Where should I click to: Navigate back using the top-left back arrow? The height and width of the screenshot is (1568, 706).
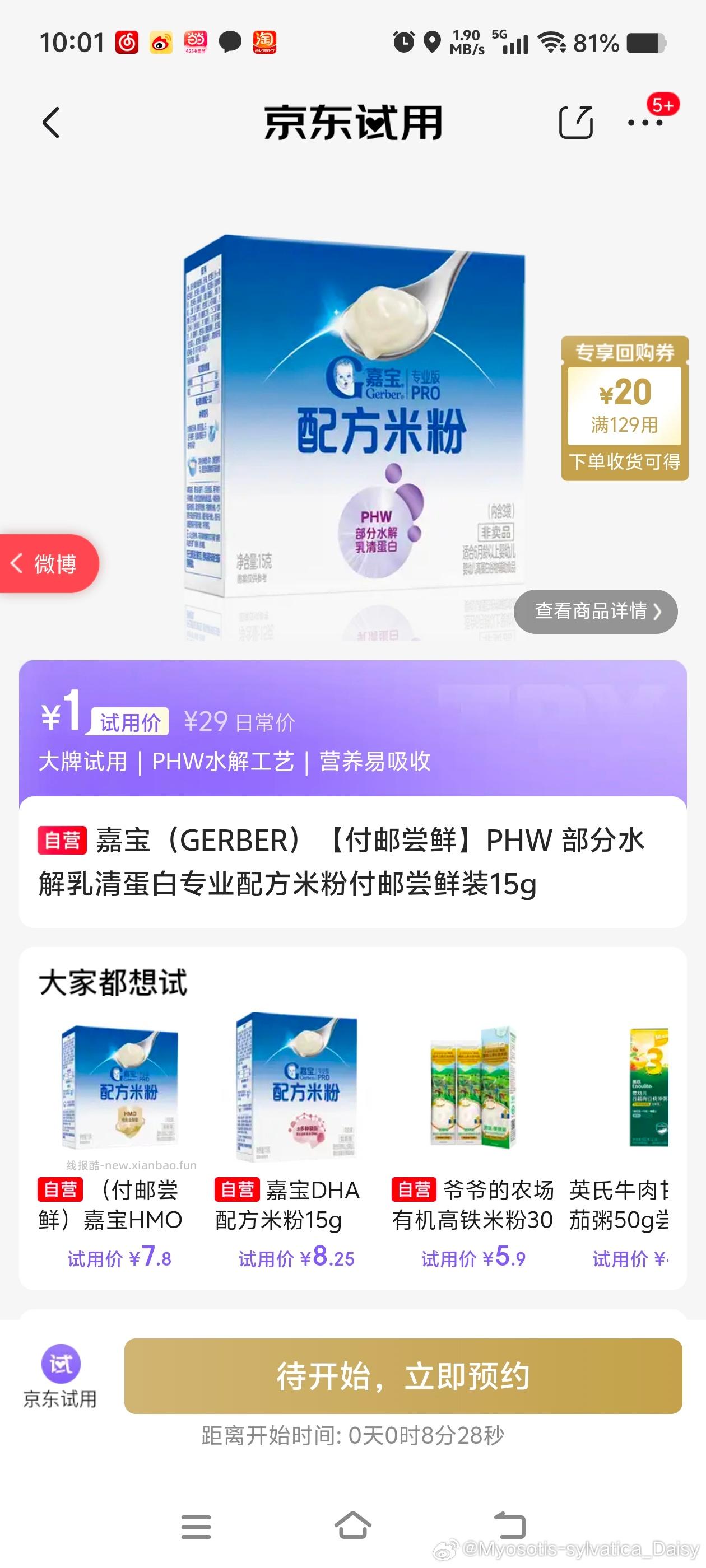(52, 122)
